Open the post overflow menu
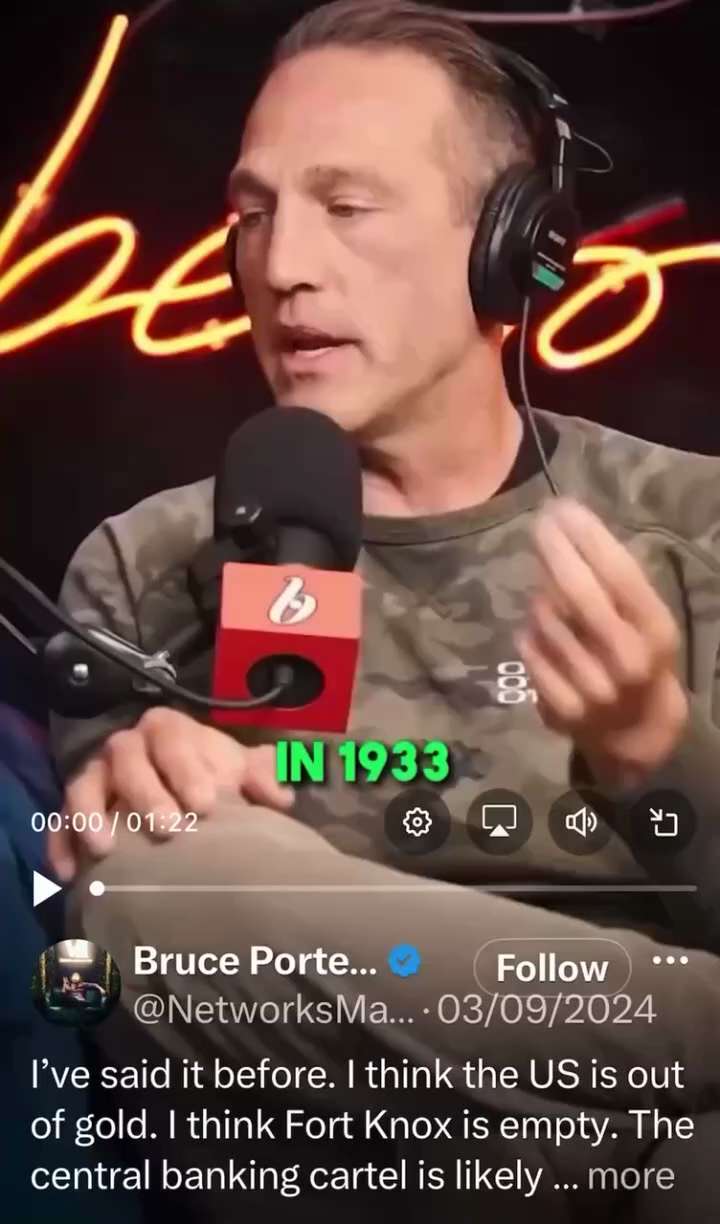This screenshot has width=720, height=1224. click(x=669, y=961)
